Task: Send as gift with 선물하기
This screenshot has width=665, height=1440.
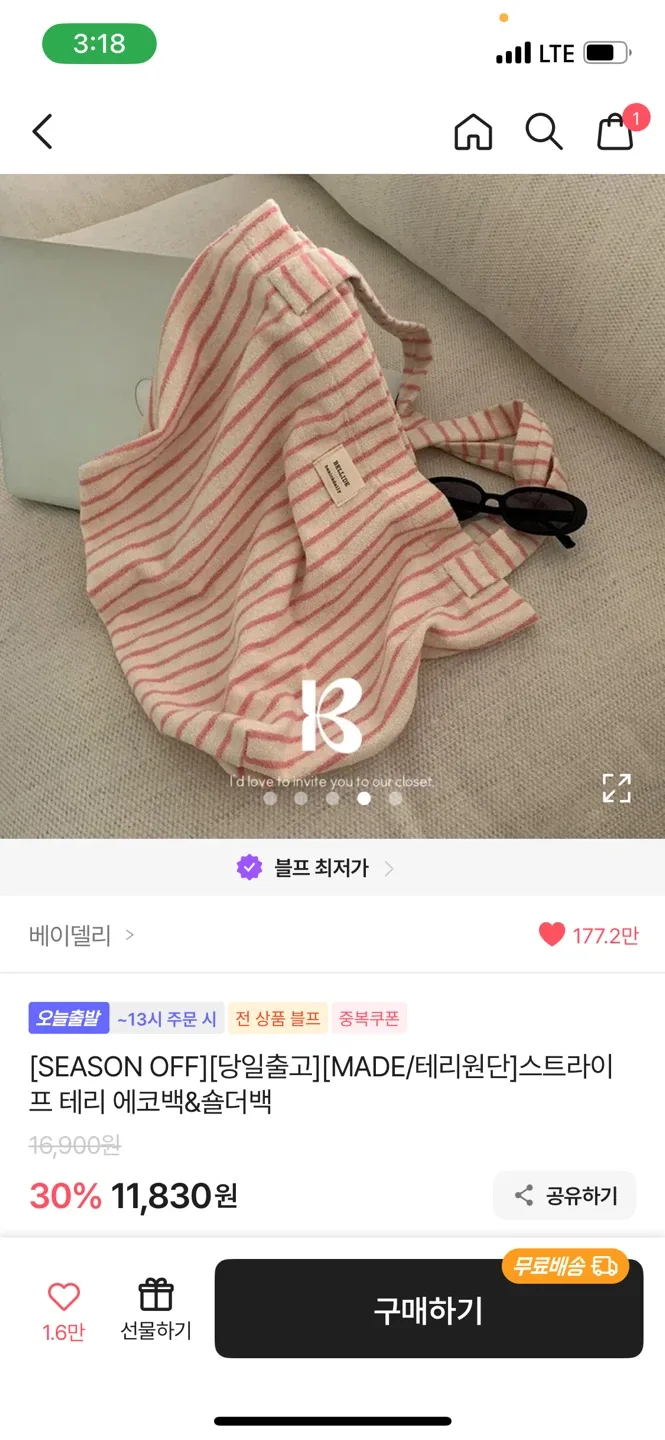Action: 155,1309
